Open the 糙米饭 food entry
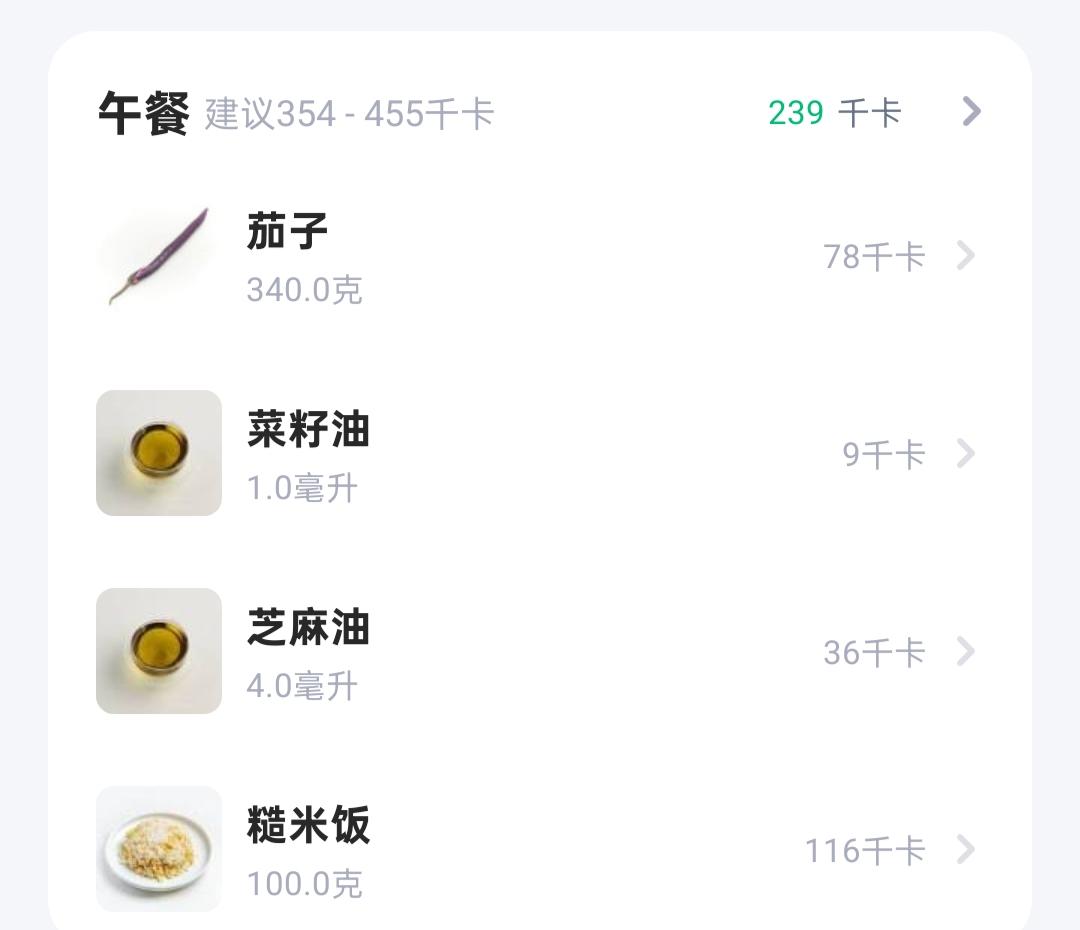 [x=540, y=850]
